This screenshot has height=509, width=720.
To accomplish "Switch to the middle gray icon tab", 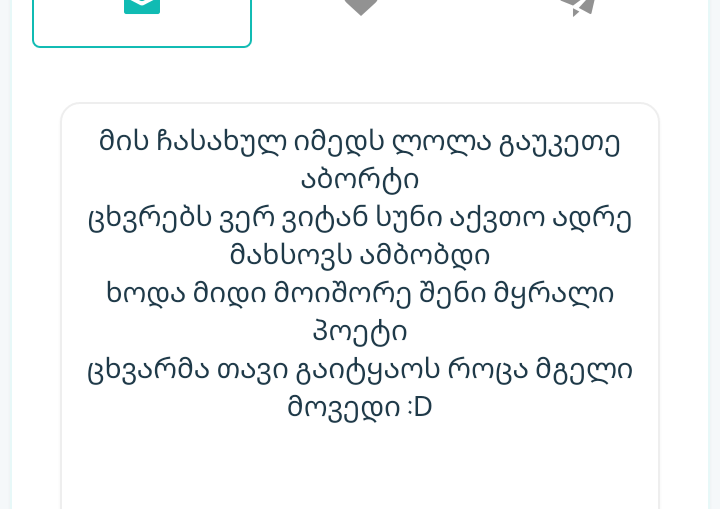I will 361,8.
